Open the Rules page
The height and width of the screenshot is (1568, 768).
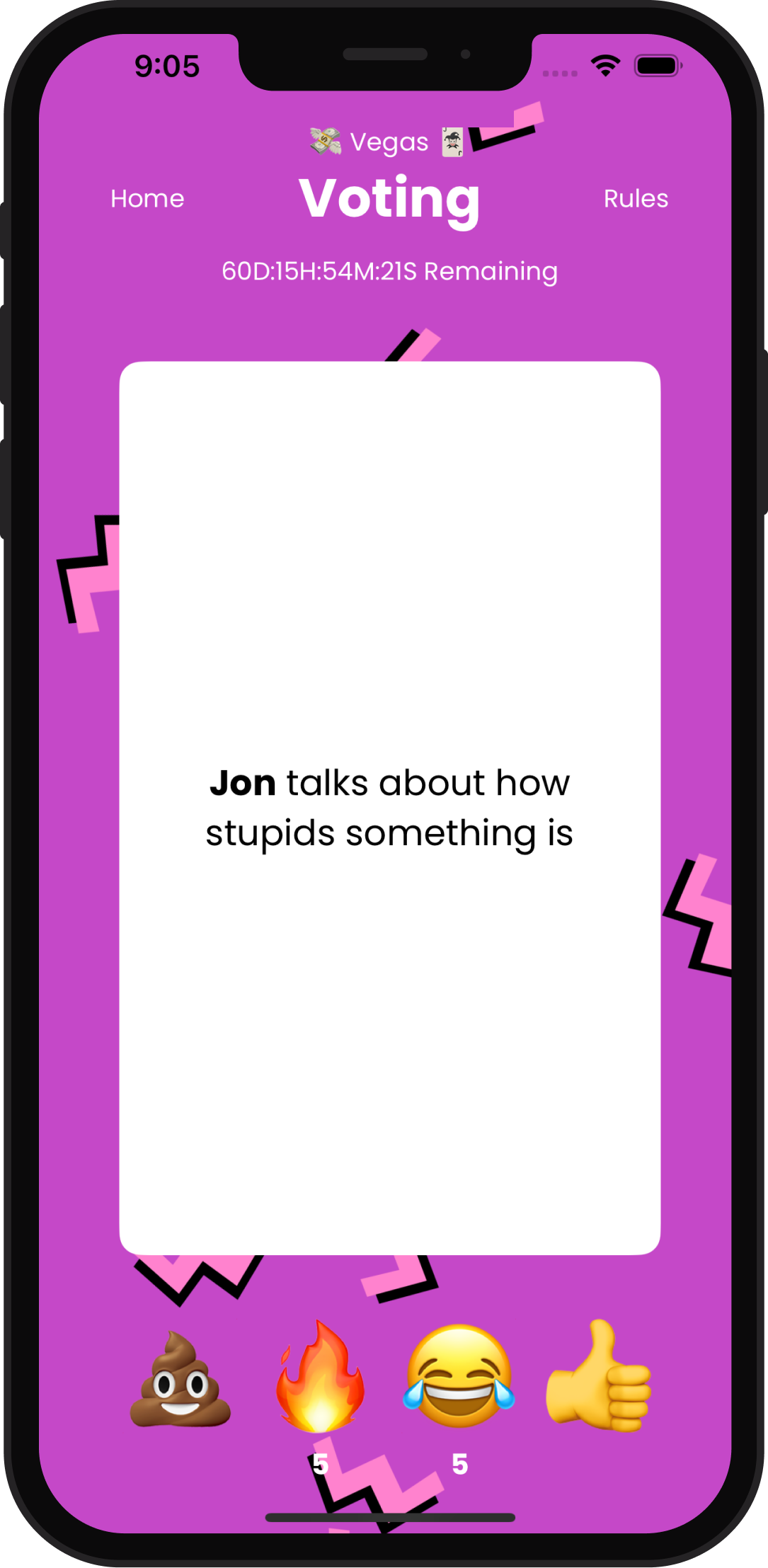[635, 199]
